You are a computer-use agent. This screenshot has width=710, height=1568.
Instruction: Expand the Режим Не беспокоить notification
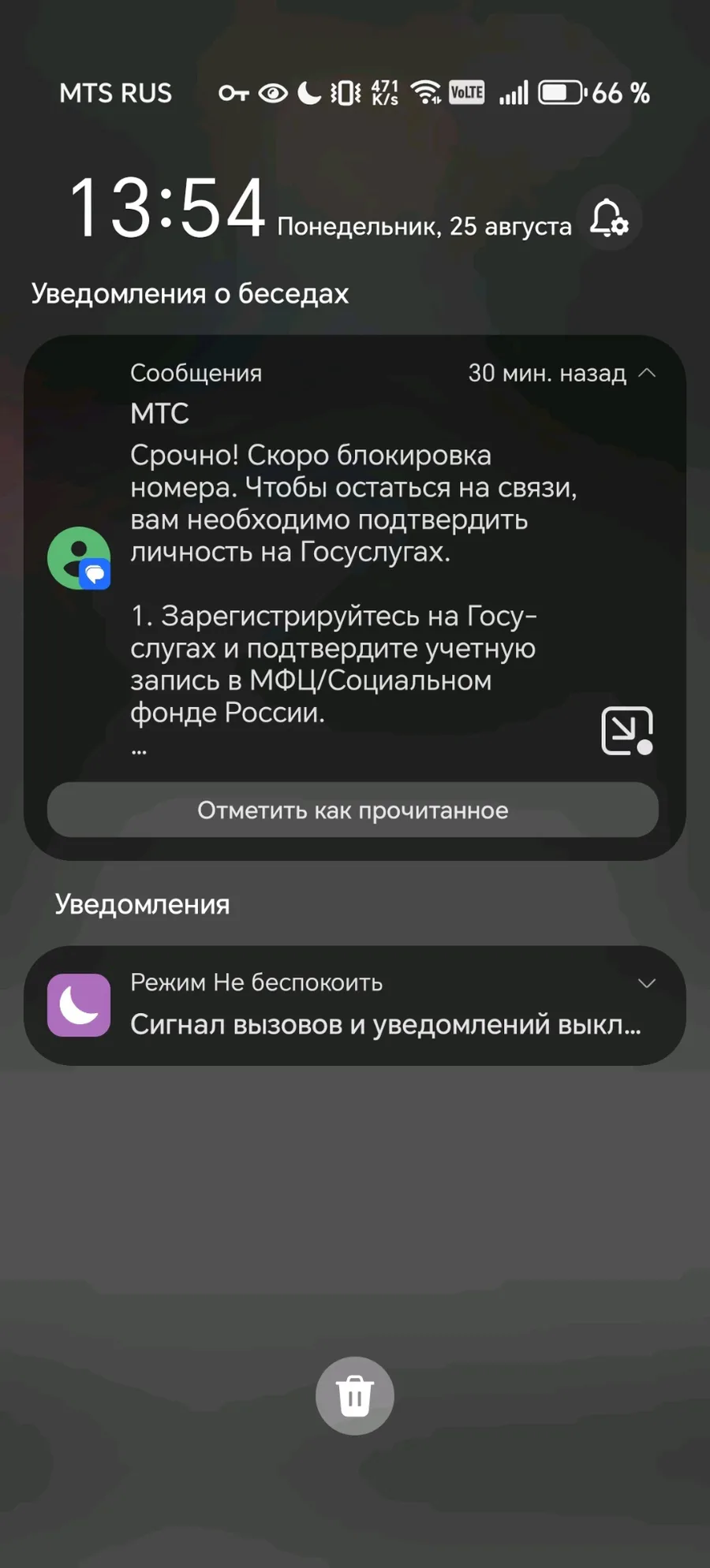[x=647, y=983]
